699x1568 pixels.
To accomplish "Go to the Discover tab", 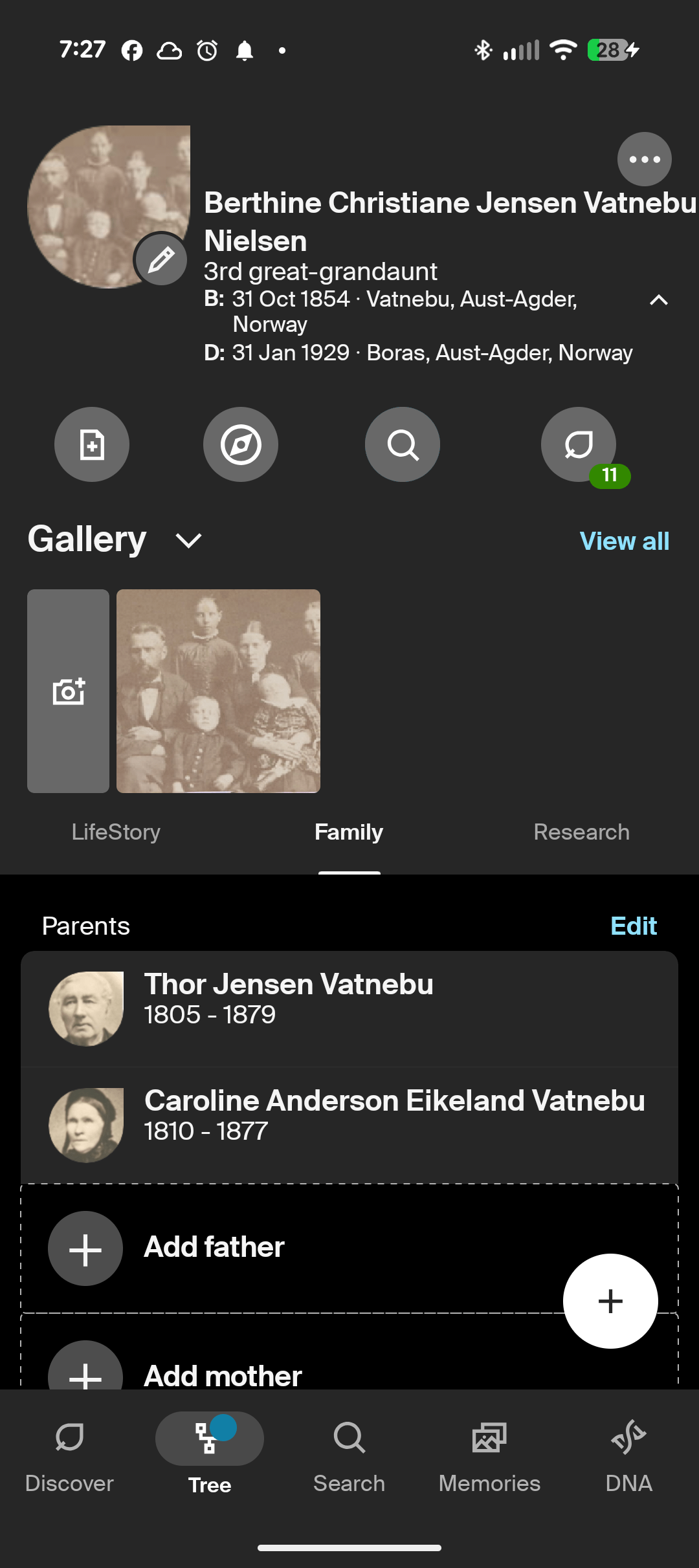I will 69,1454.
